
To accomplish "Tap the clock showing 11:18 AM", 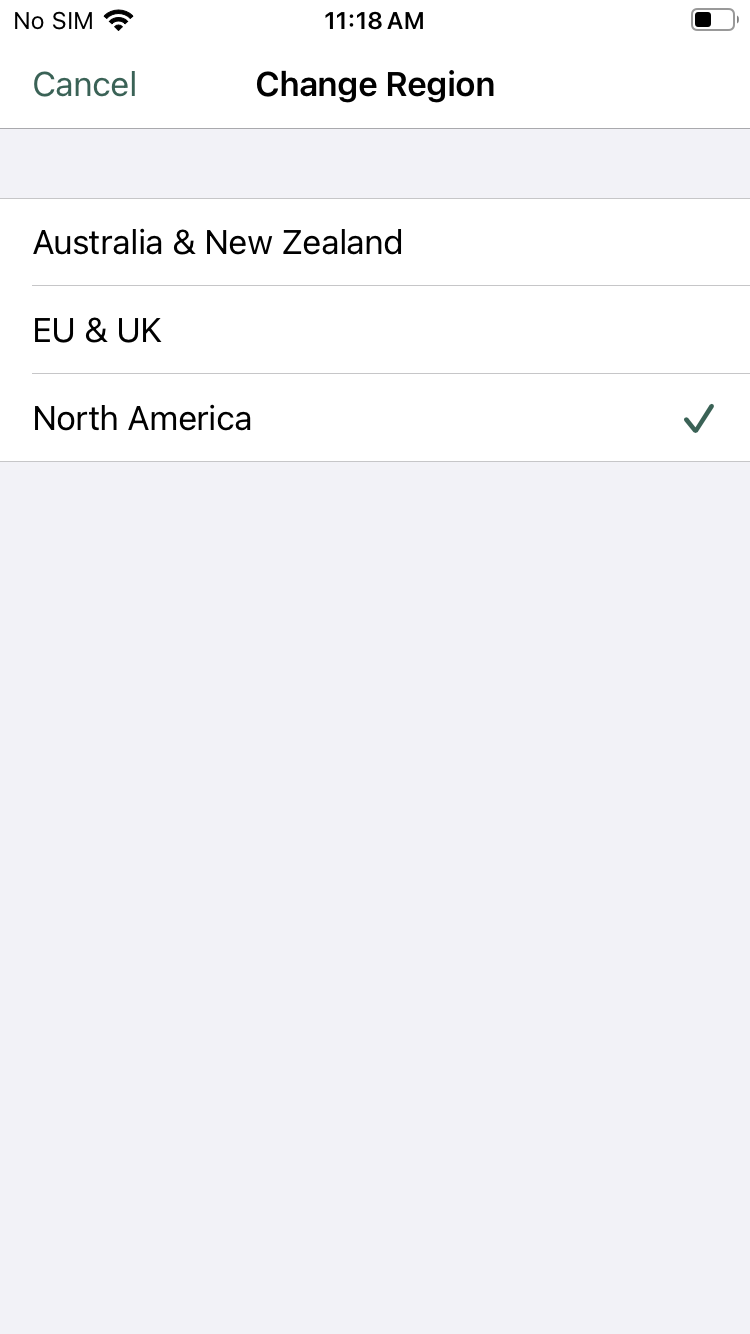I will tap(375, 20).
